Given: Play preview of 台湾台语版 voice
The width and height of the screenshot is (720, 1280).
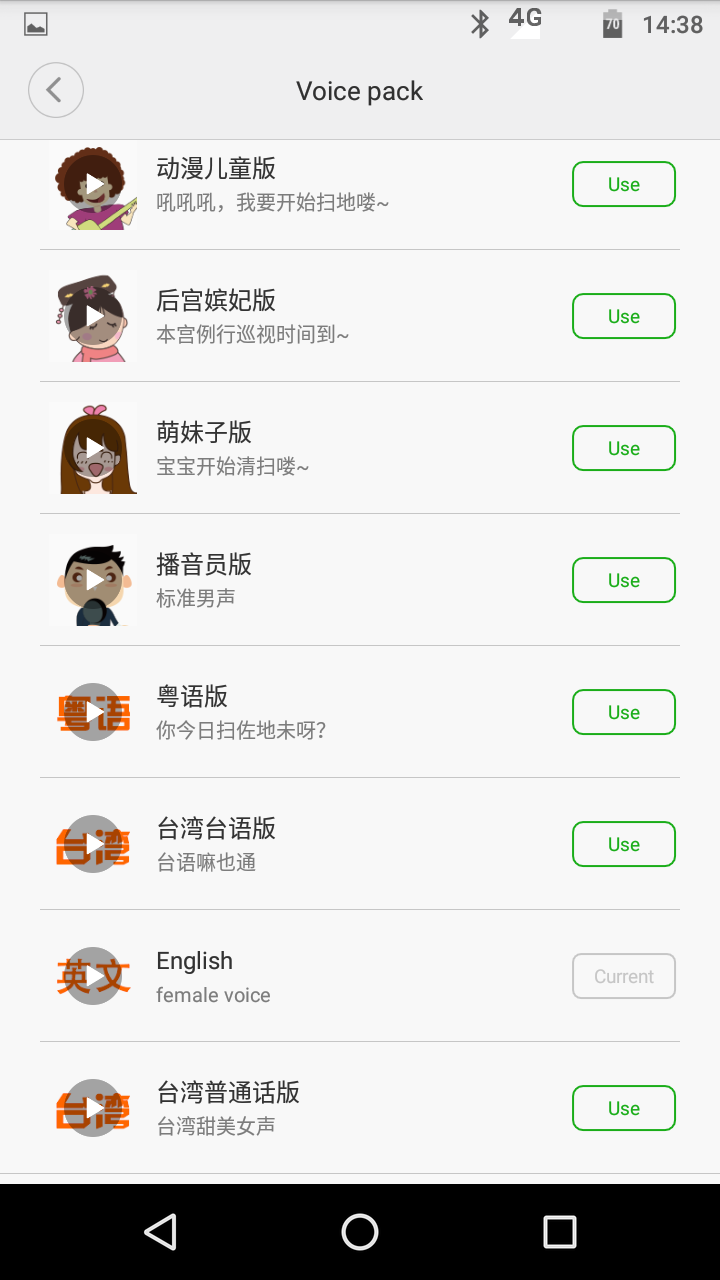Looking at the screenshot, I should [93, 844].
